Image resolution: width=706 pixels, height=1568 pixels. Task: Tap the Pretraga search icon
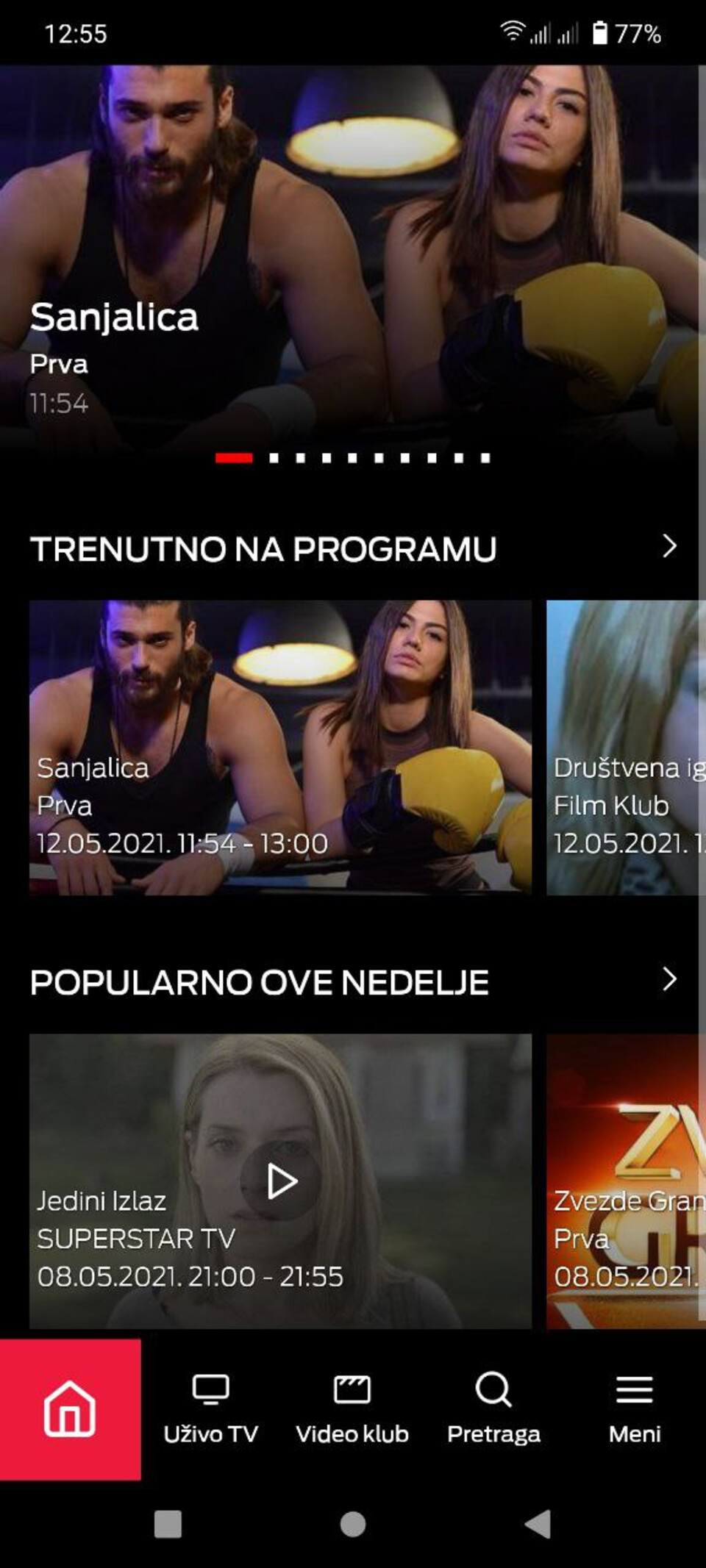(x=493, y=1389)
